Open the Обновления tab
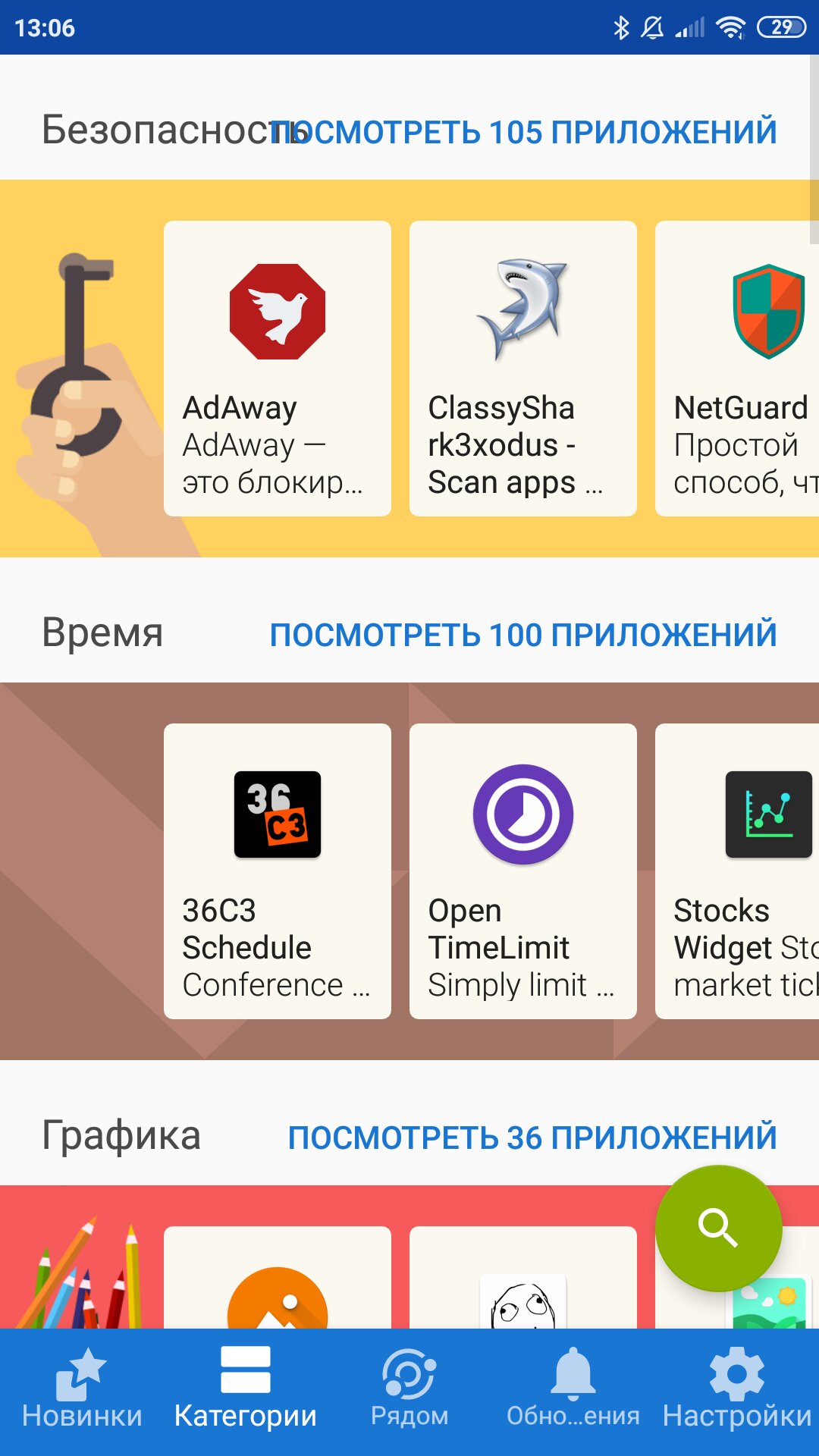This screenshot has width=819, height=1456. point(573,1392)
